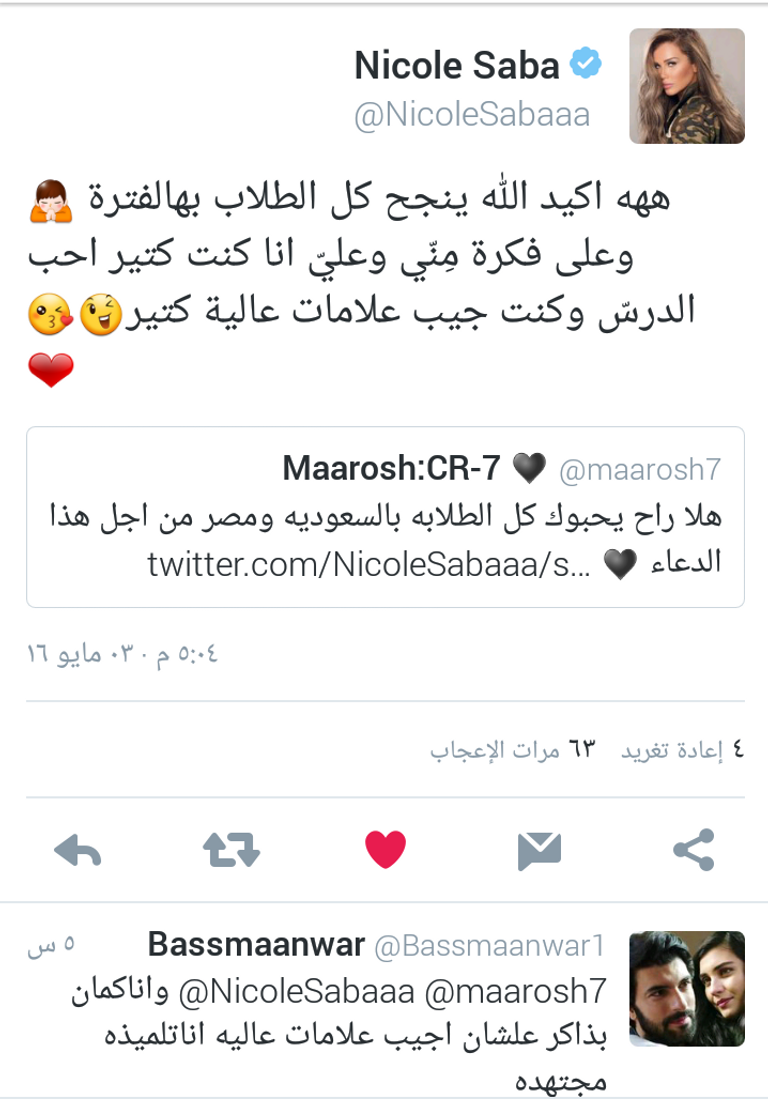Click the Nicole Saba display name
This screenshot has width=768, height=1119.
pos(455,64)
